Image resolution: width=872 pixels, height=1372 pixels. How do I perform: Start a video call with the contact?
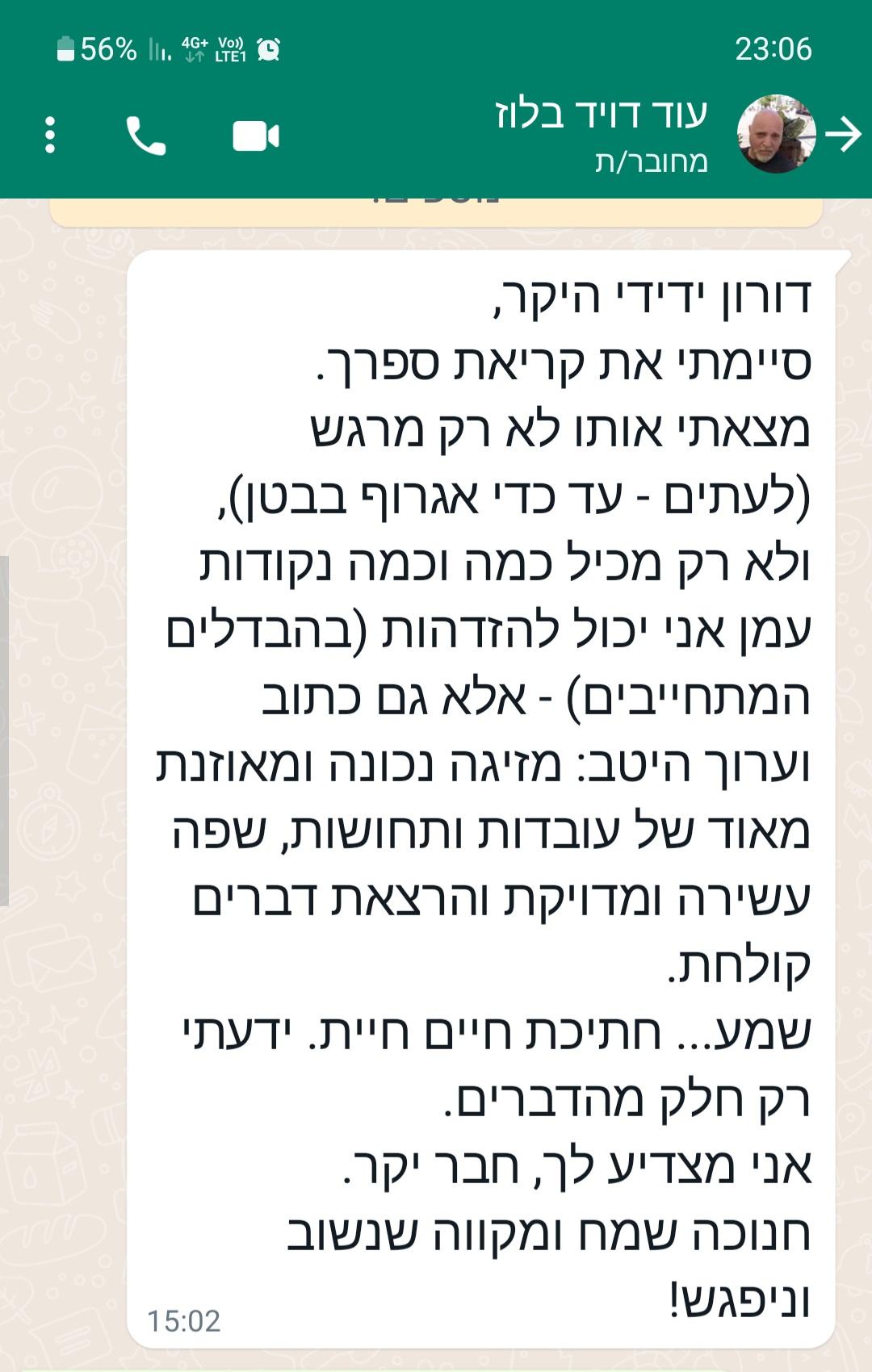click(256, 136)
